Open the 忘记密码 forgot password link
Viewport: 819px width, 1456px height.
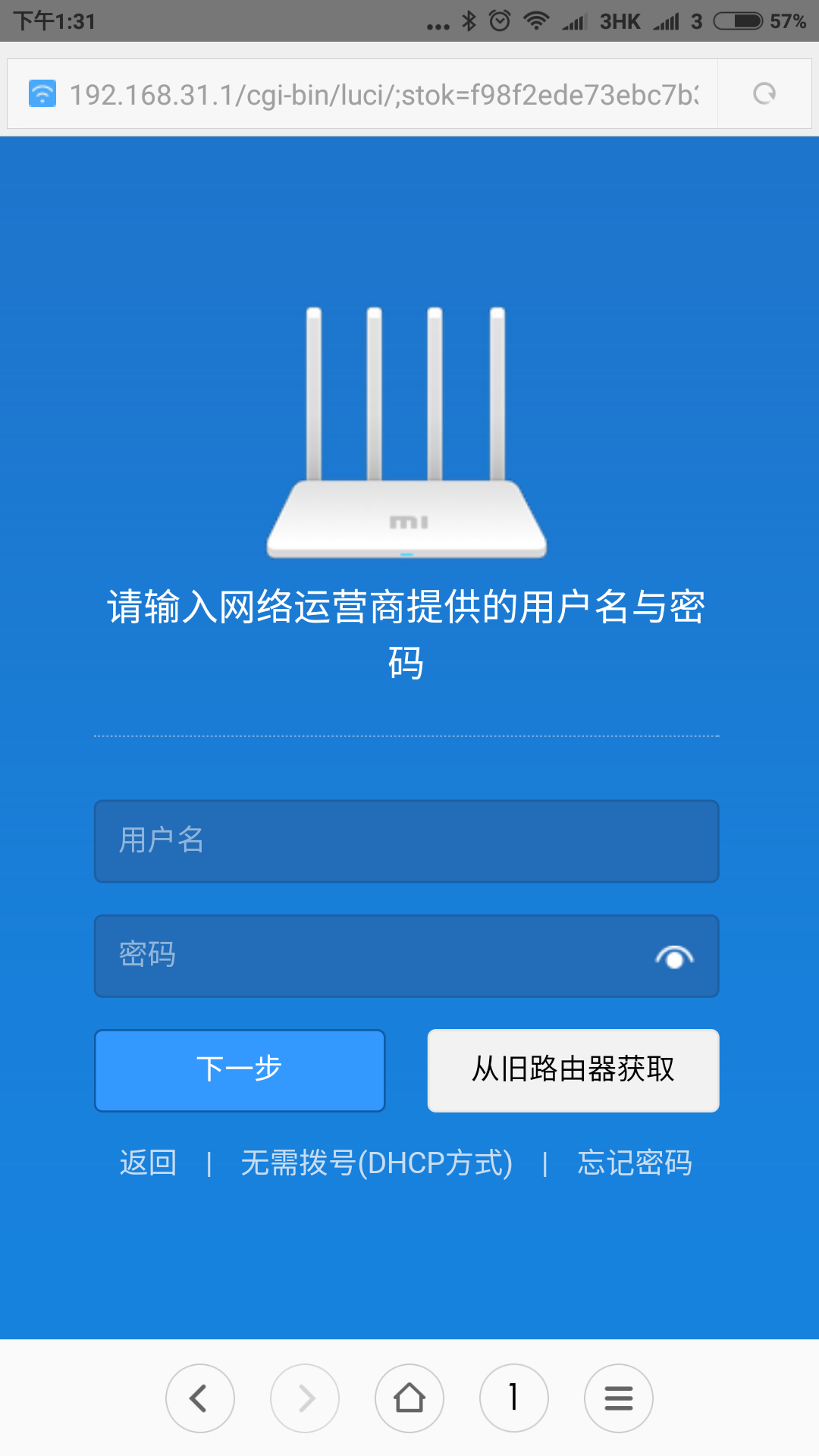(635, 1163)
